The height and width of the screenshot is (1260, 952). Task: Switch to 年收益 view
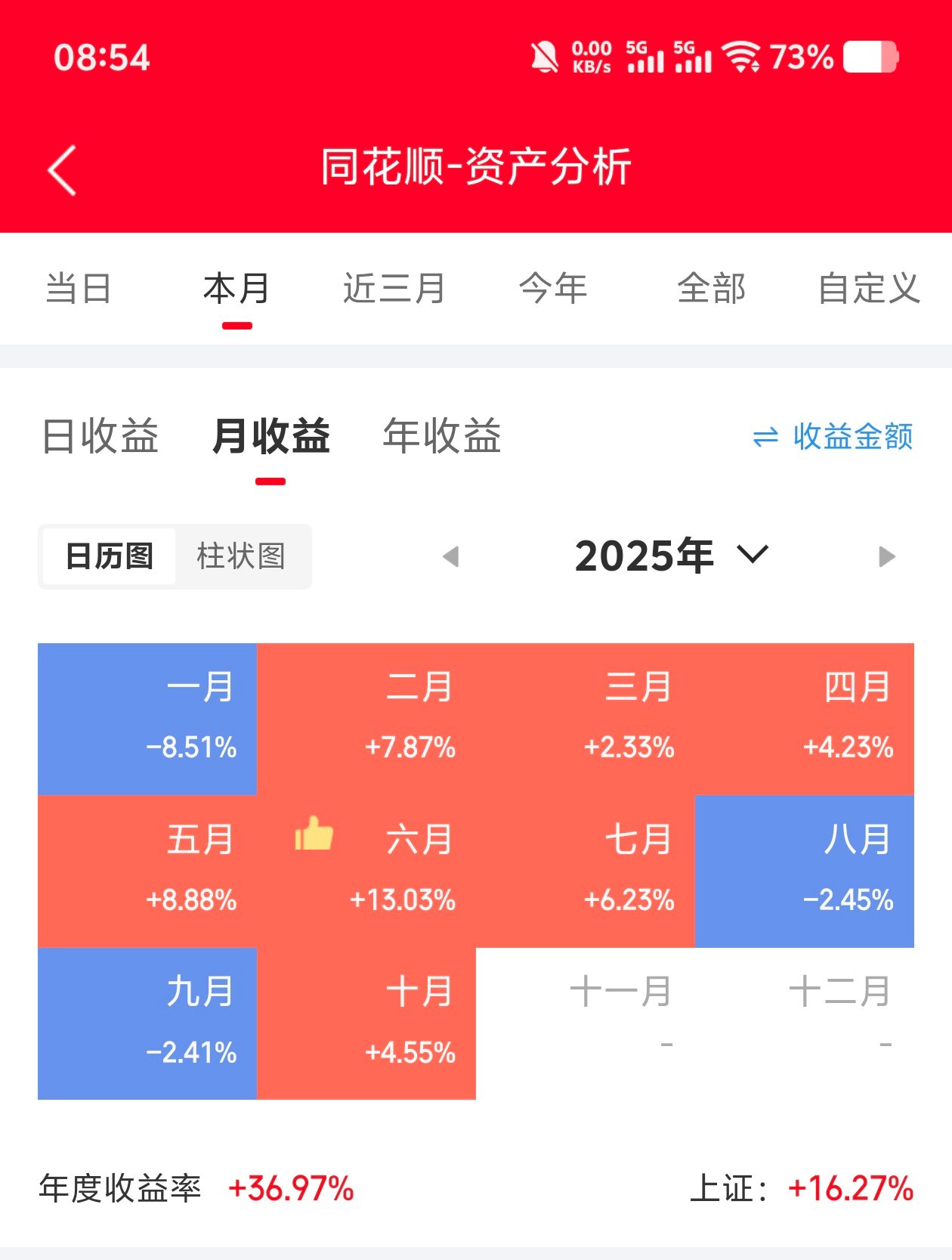pos(442,436)
